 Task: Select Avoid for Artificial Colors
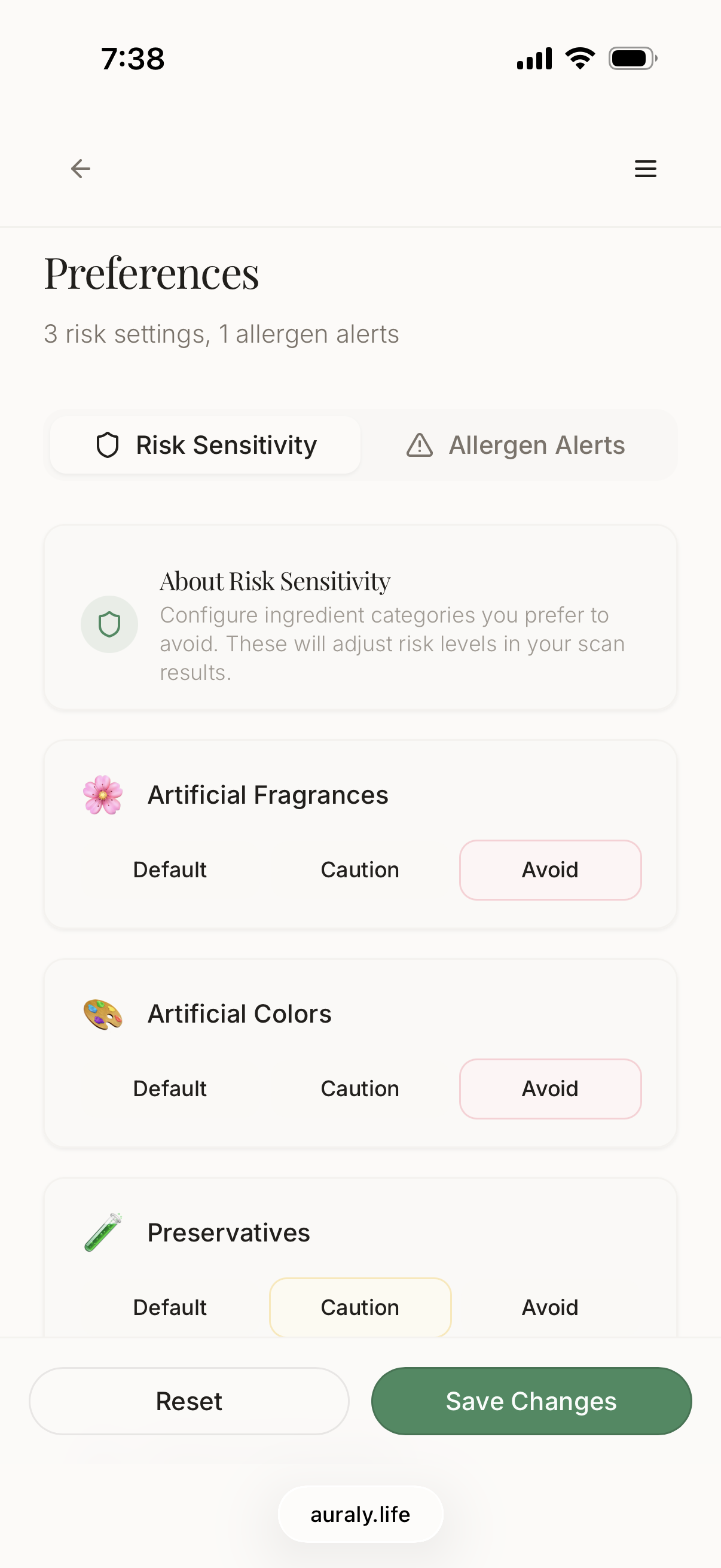pos(550,1089)
